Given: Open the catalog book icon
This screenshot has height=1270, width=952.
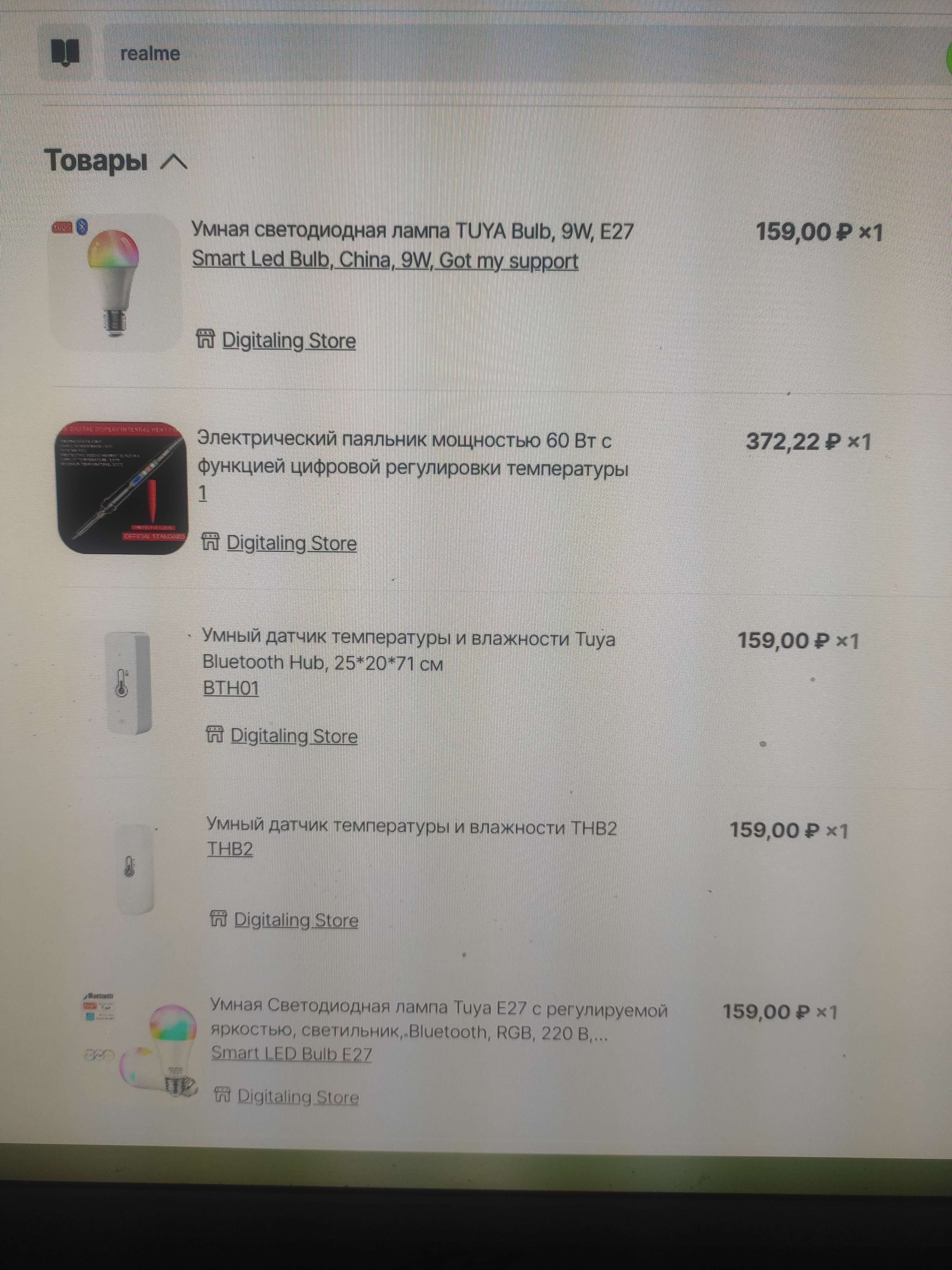Looking at the screenshot, I should coord(65,53).
